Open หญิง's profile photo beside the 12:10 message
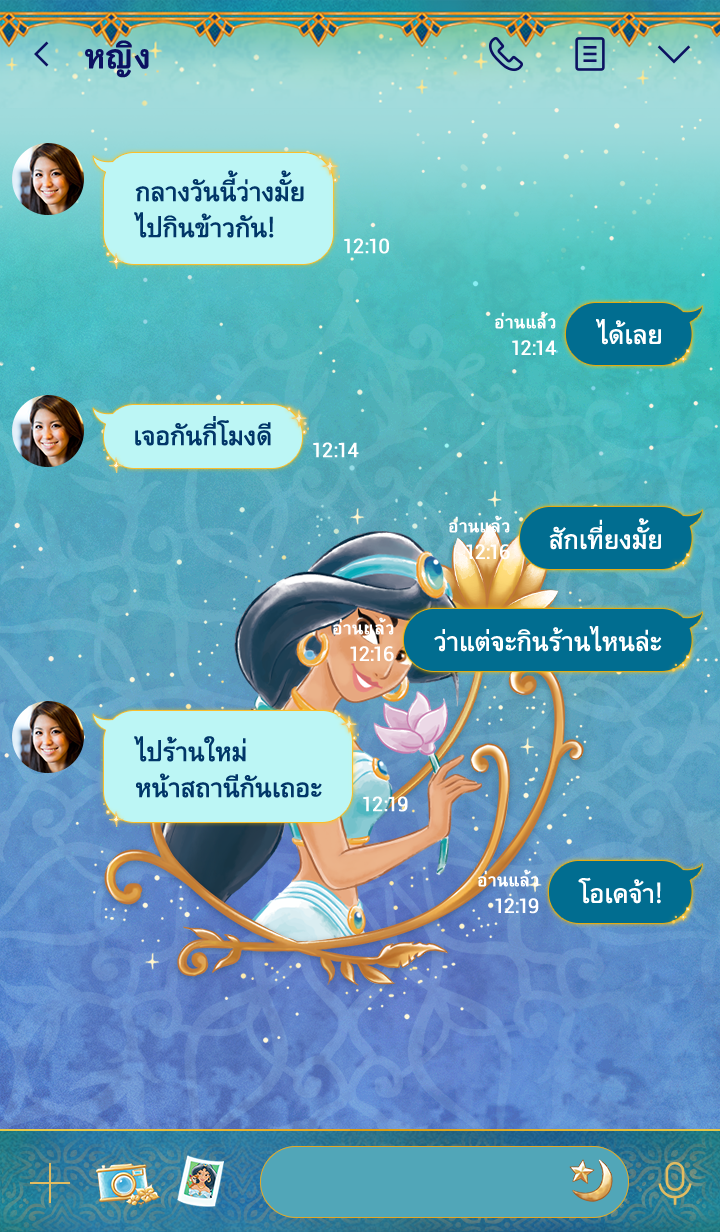The width and height of the screenshot is (720, 1232). (x=48, y=179)
